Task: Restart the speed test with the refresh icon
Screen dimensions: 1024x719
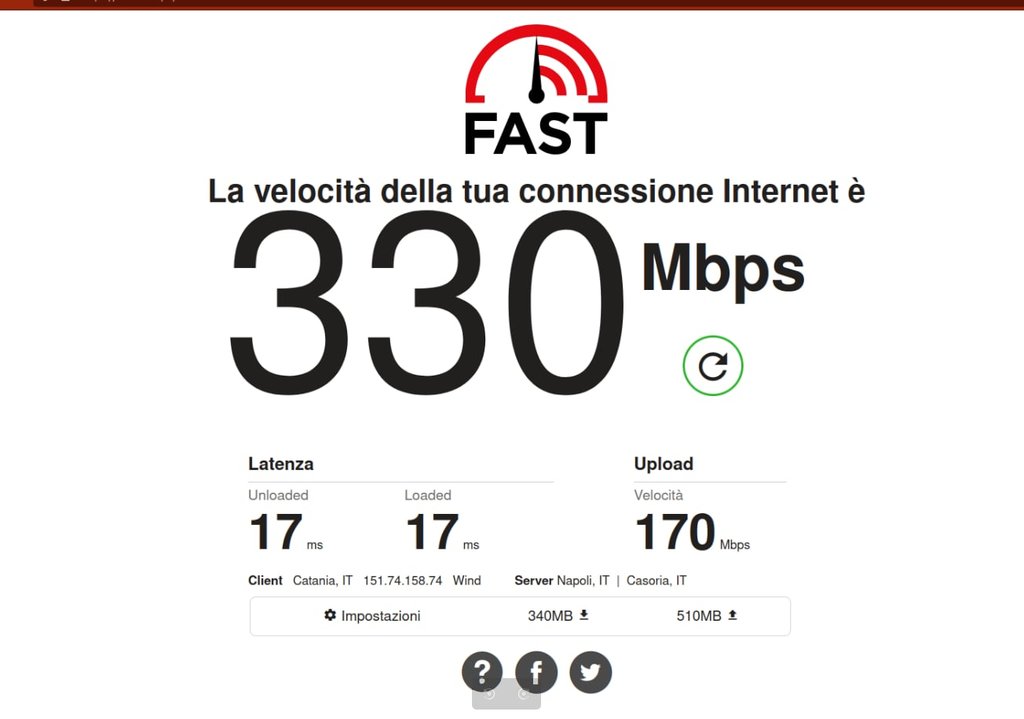Action: pyautogui.click(x=713, y=366)
